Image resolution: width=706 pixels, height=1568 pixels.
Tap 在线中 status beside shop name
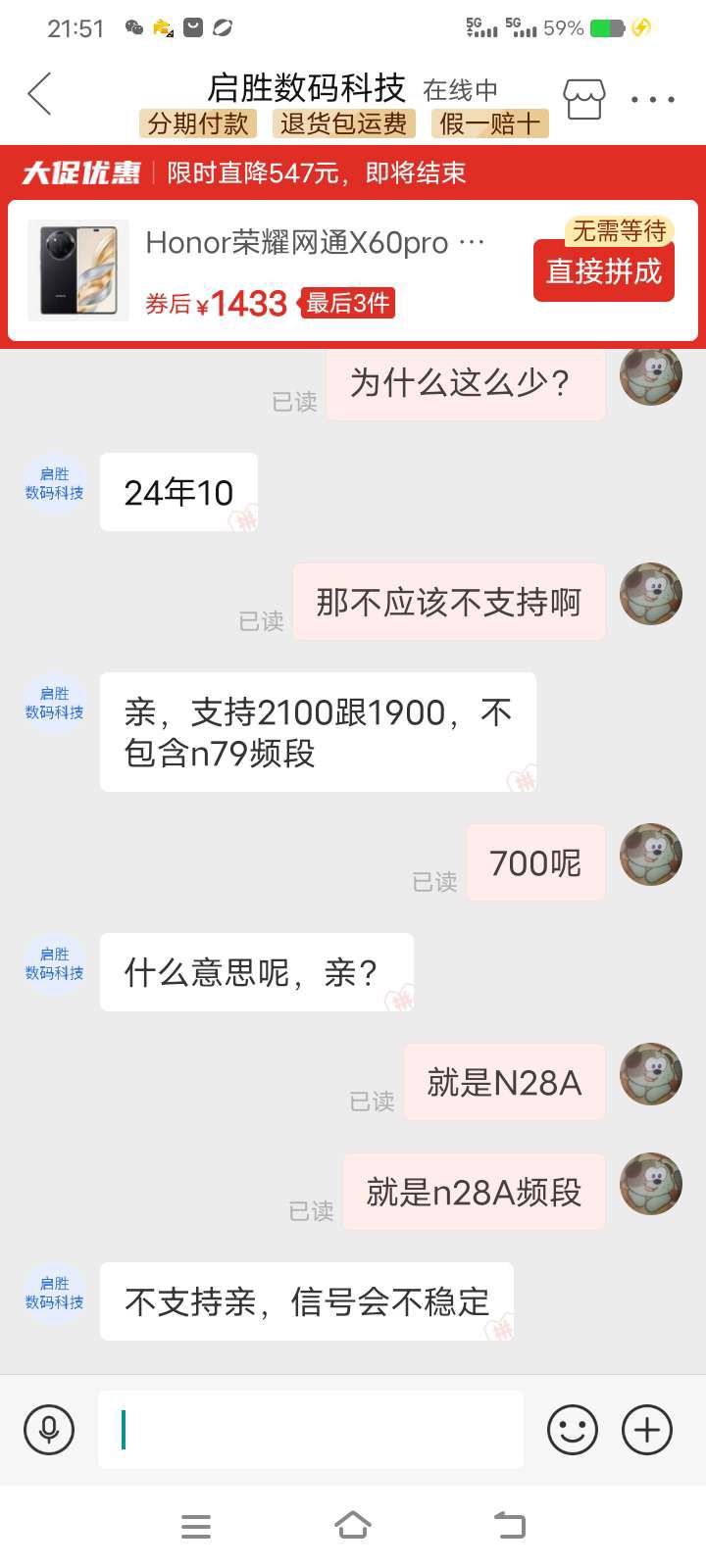pos(461,88)
